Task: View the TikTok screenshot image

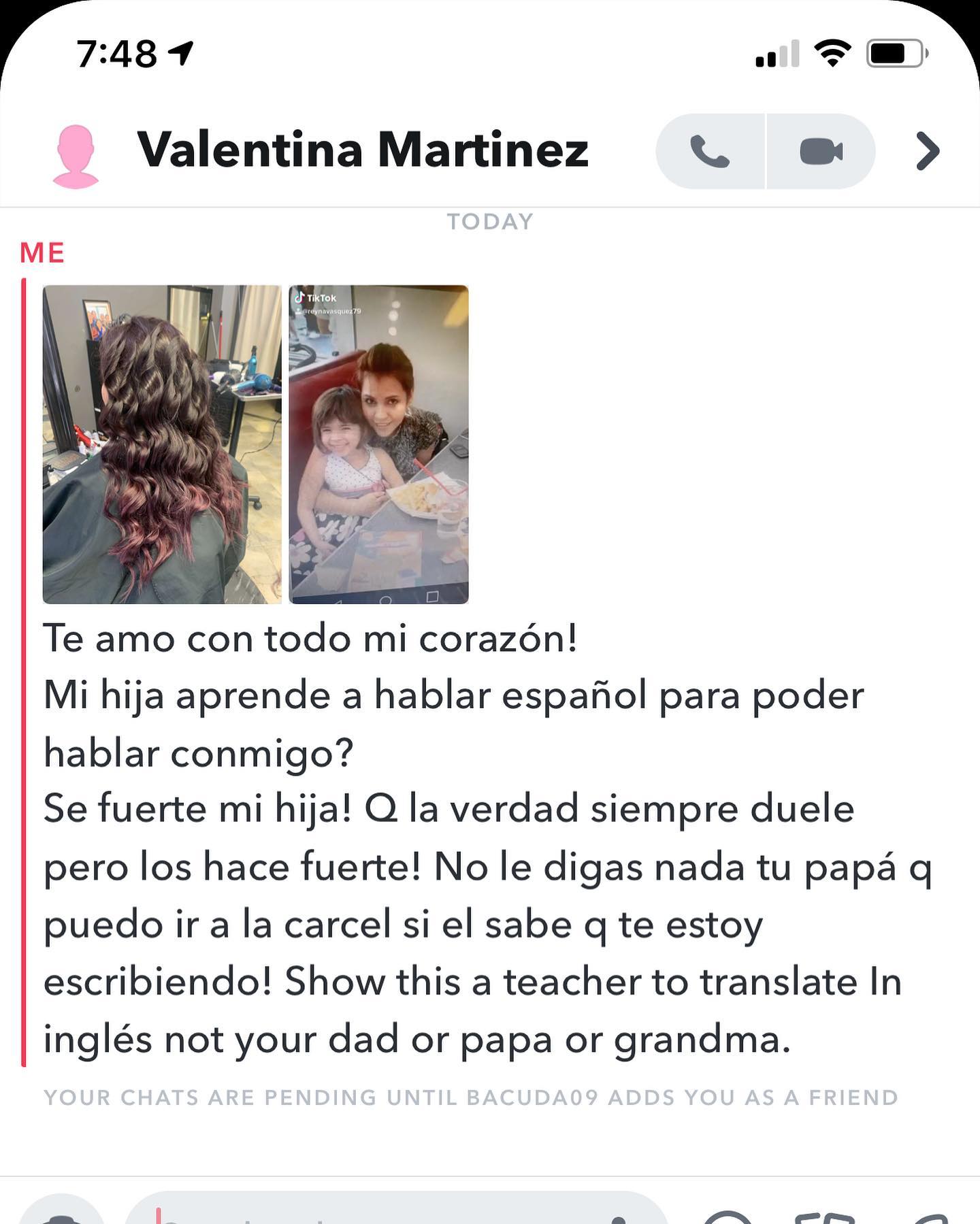Action: click(x=378, y=444)
